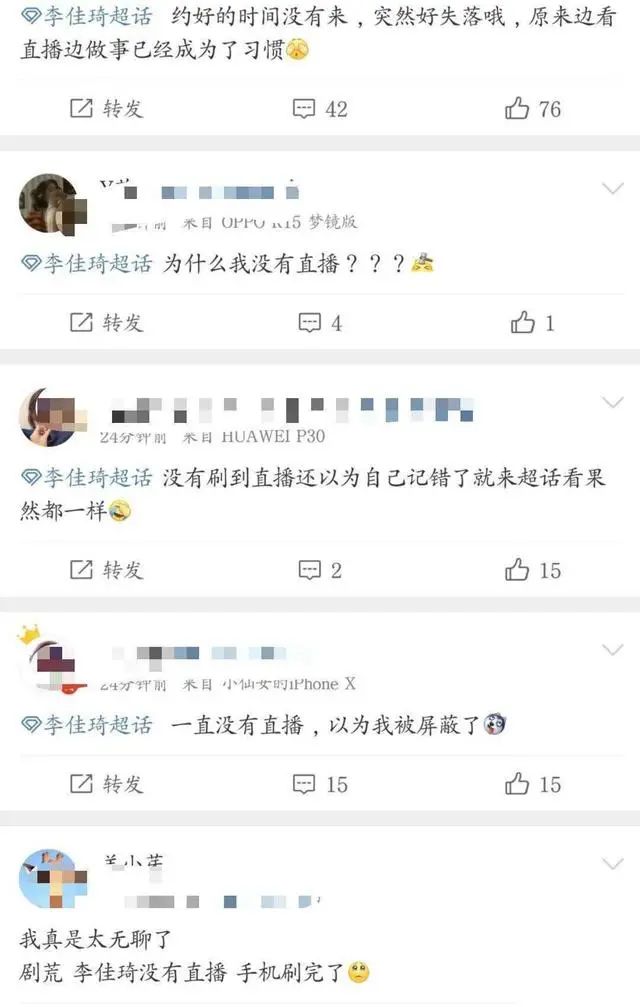This screenshot has height=1007, width=640.
Task: Like the post 没有刷到直播还以为自己记错了
Action: pos(533,570)
